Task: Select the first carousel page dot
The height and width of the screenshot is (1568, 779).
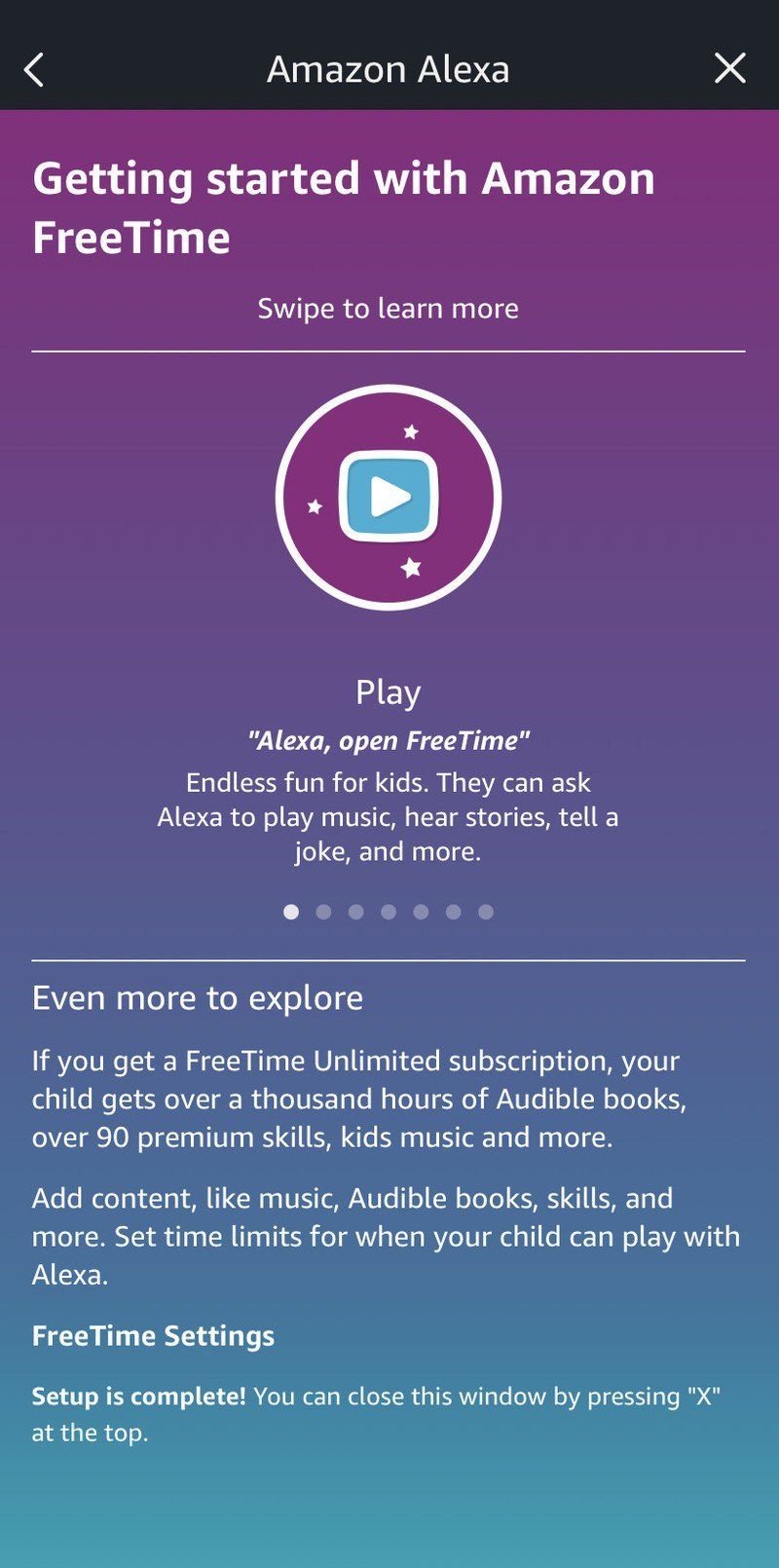Action: [290, 913]
